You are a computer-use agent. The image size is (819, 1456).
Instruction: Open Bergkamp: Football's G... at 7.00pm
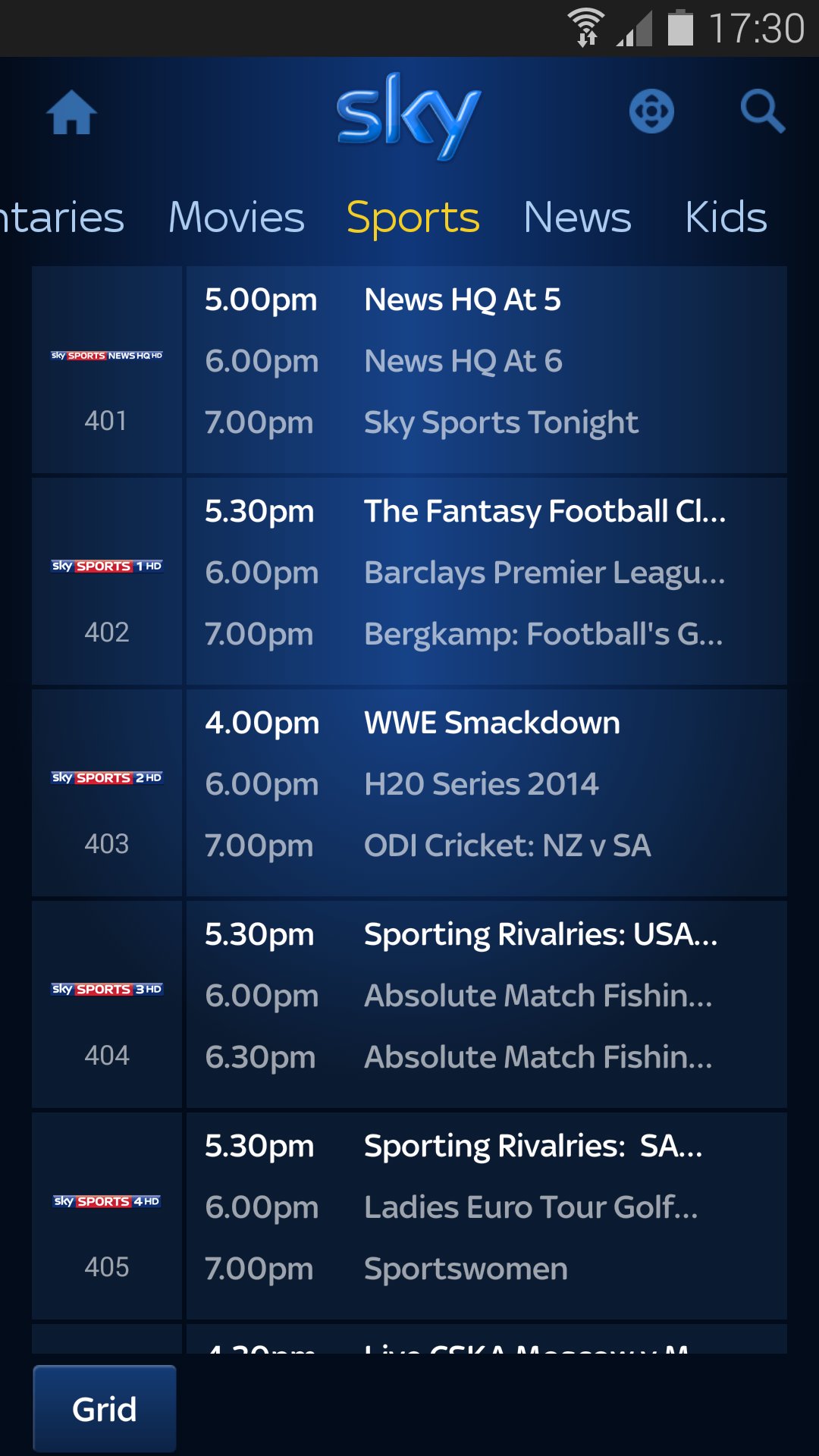[x=543, y=634]
